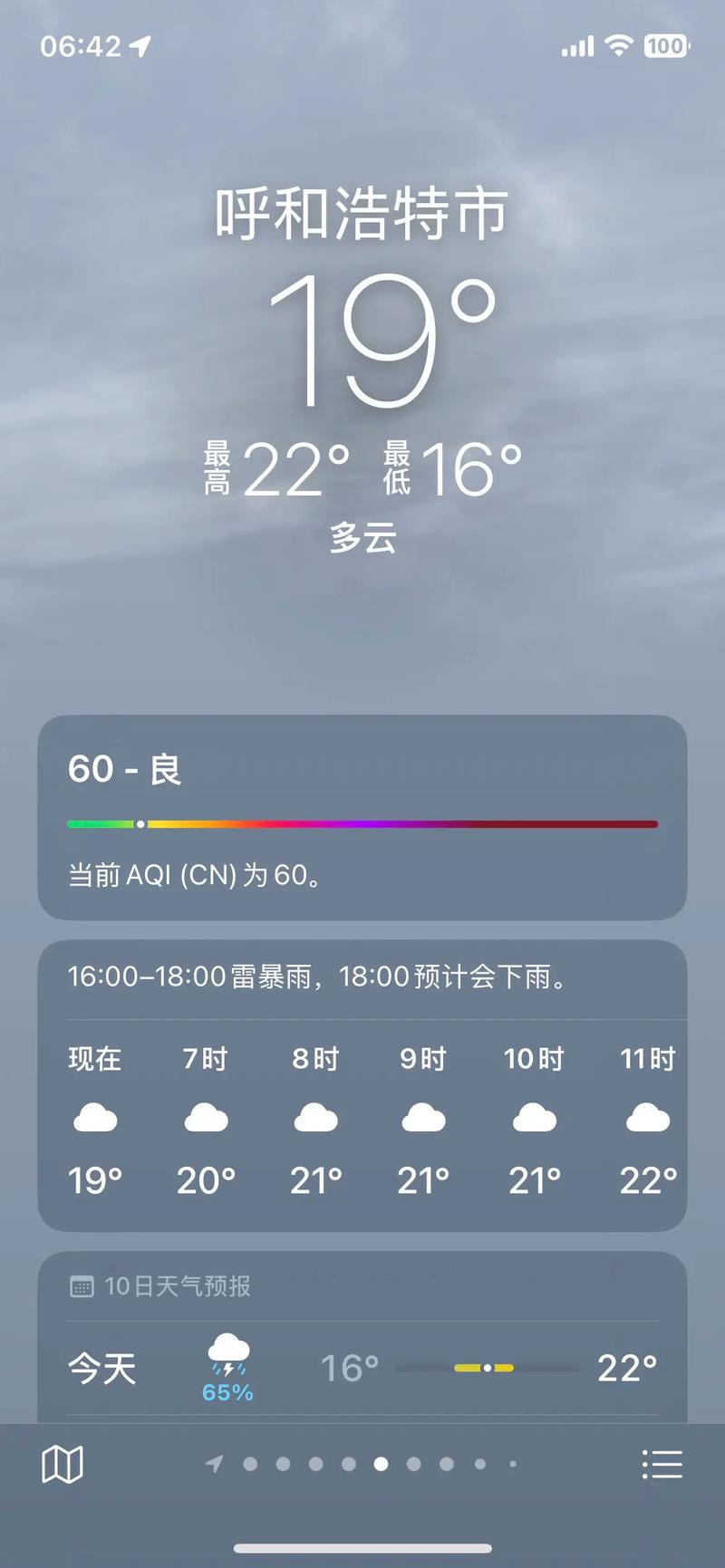Tap the Wi-Fi icon in the status bar

[x=619, y=44]
